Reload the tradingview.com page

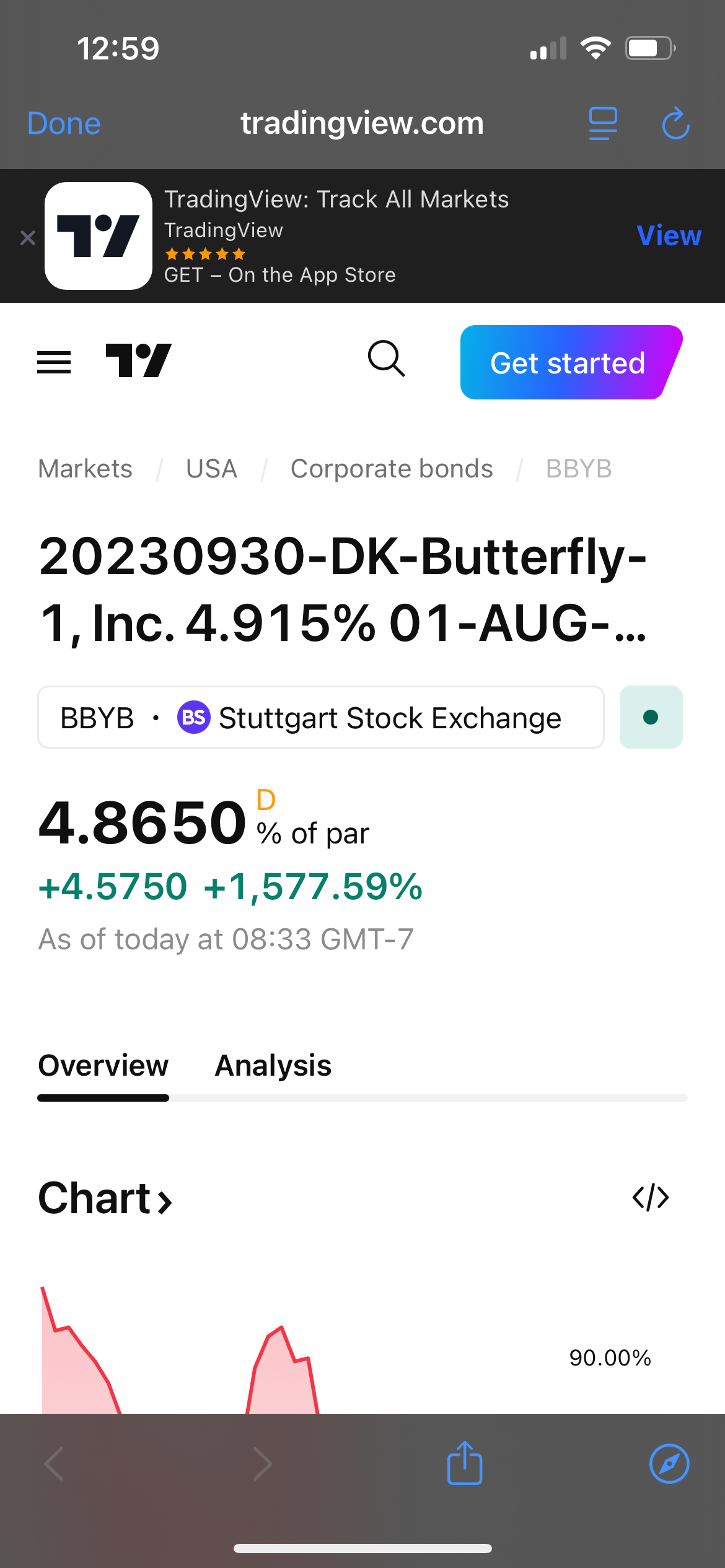pos(675,123)
